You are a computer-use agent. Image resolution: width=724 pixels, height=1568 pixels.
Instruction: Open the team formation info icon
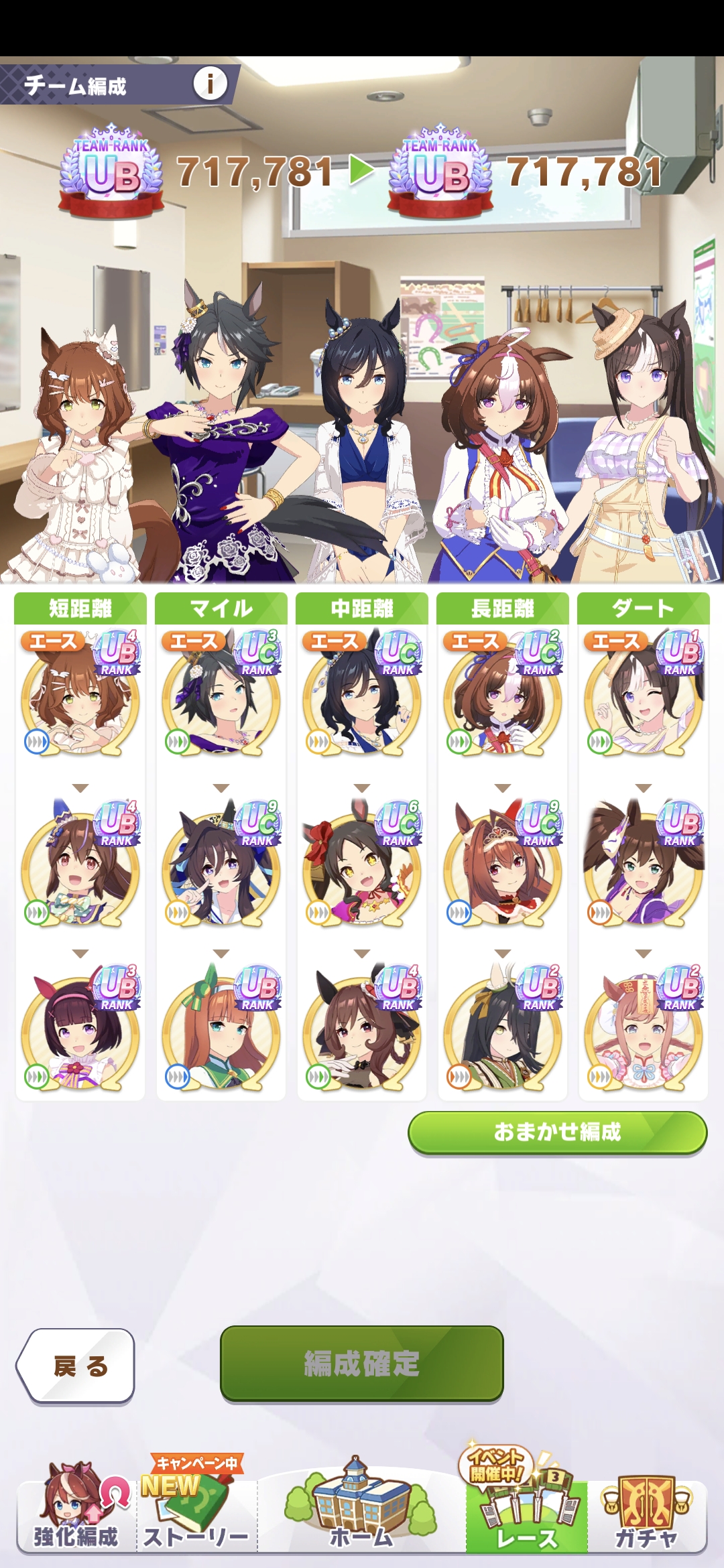[x=210, y=84]
